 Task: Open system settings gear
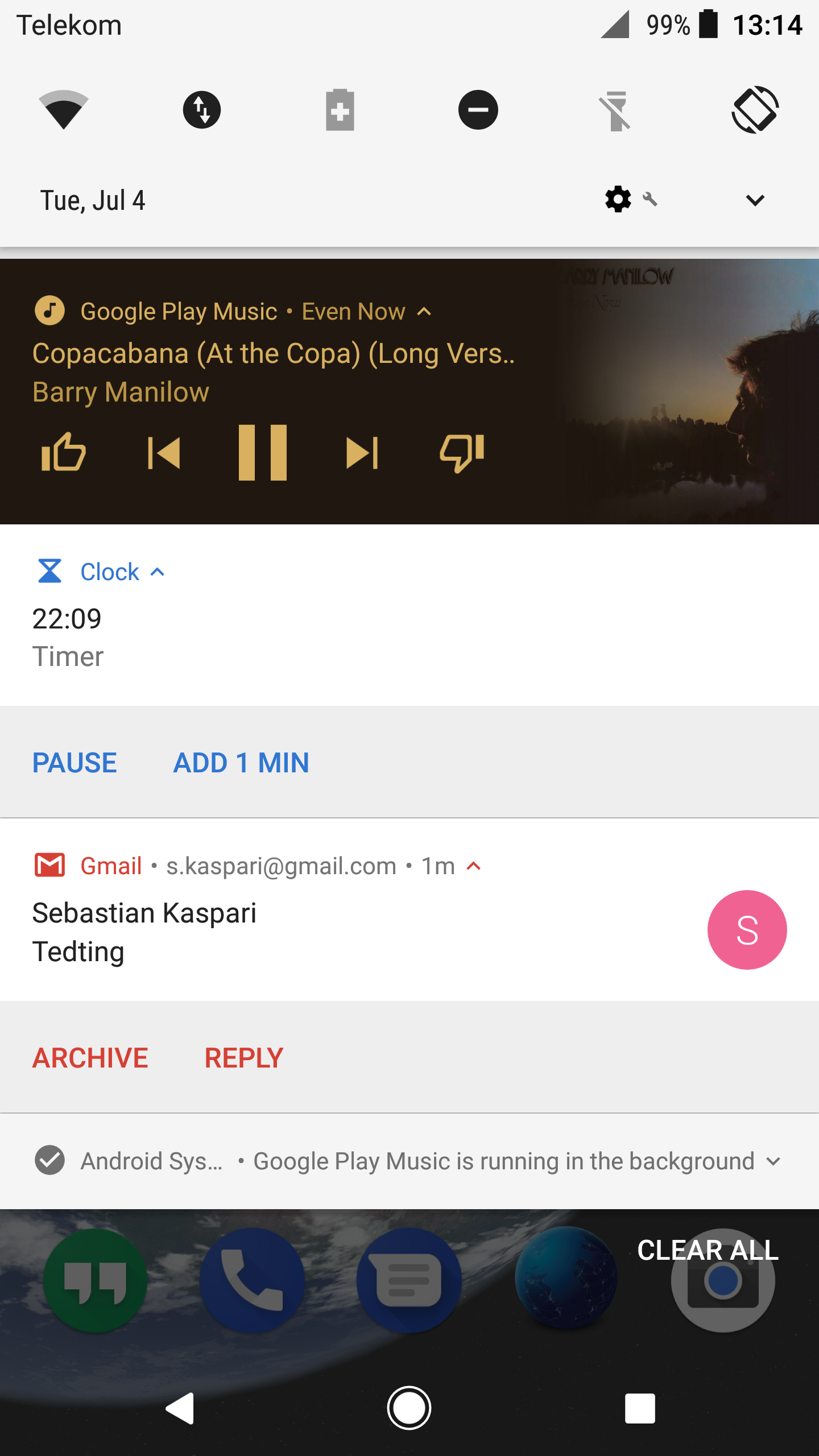coord(618,200)
